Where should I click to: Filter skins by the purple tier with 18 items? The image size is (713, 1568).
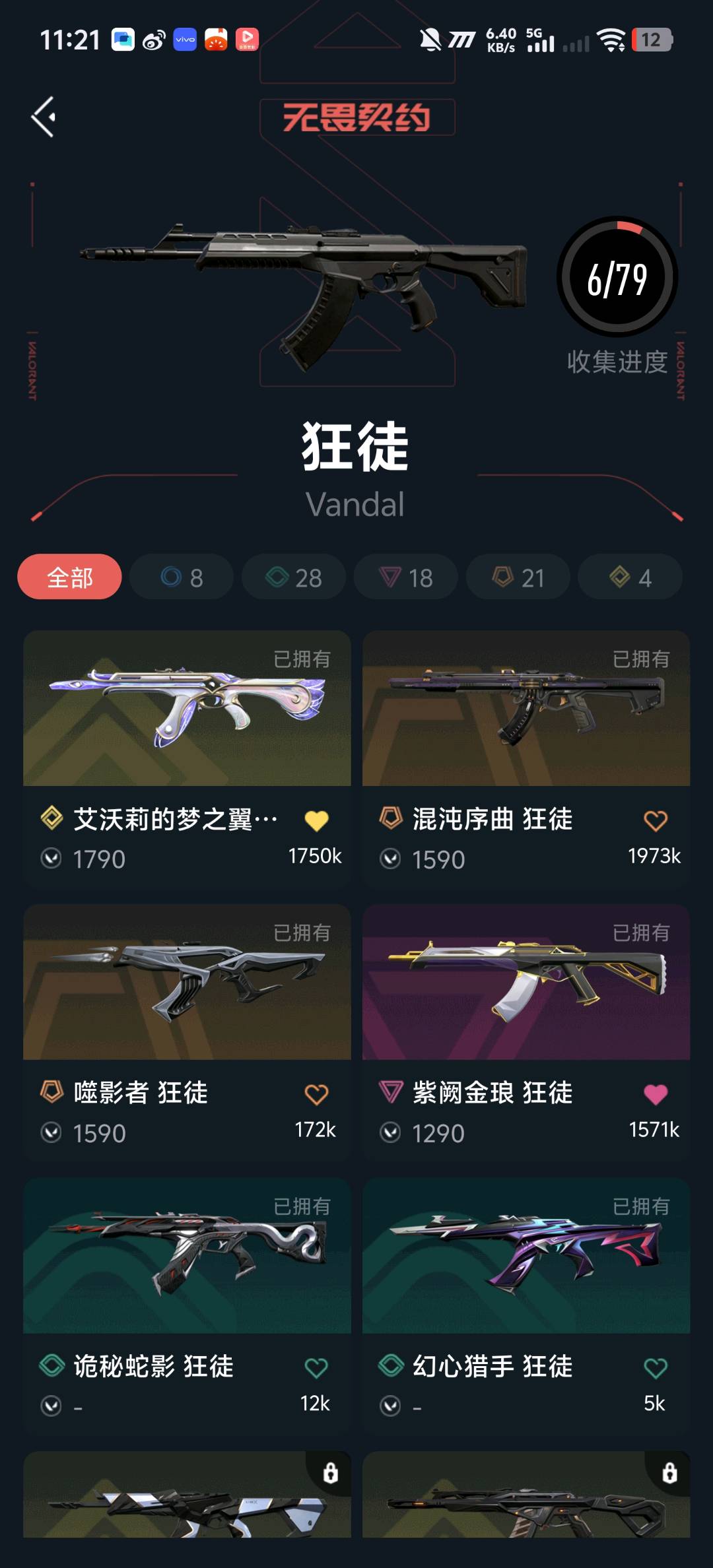point(406,577)
